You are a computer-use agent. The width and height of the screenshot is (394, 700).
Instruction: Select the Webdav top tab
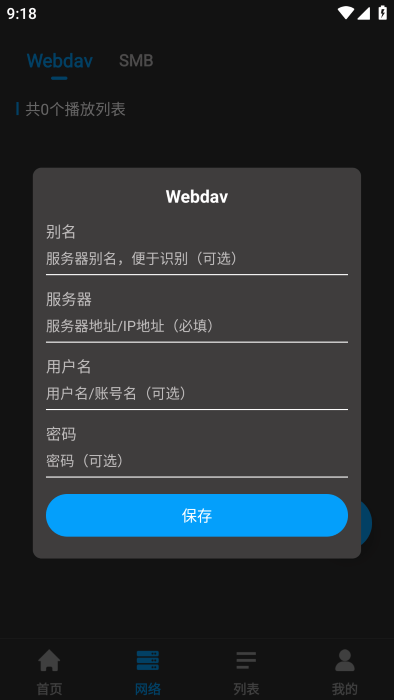60,61
